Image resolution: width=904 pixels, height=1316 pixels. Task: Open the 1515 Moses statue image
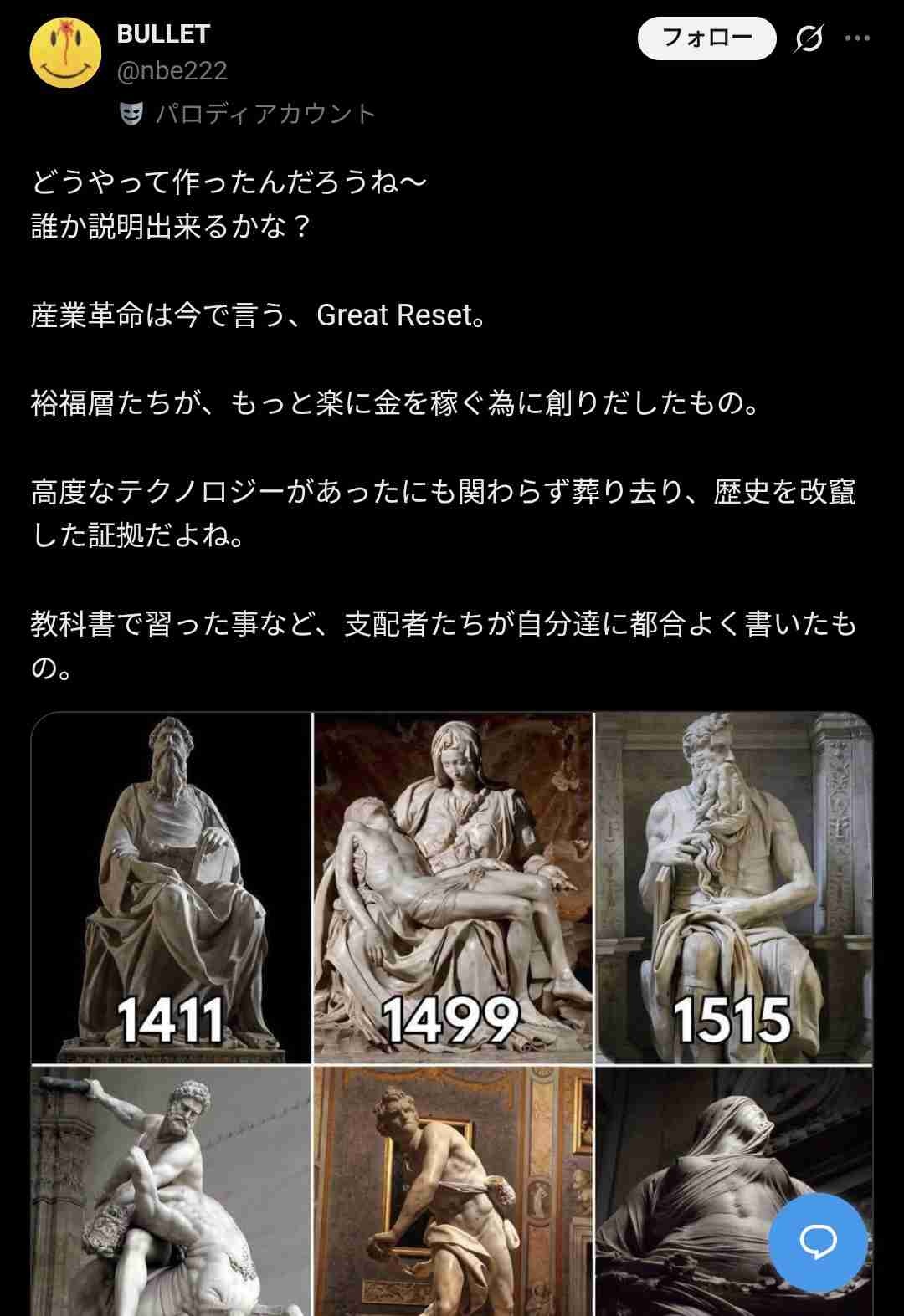point(733,887)
